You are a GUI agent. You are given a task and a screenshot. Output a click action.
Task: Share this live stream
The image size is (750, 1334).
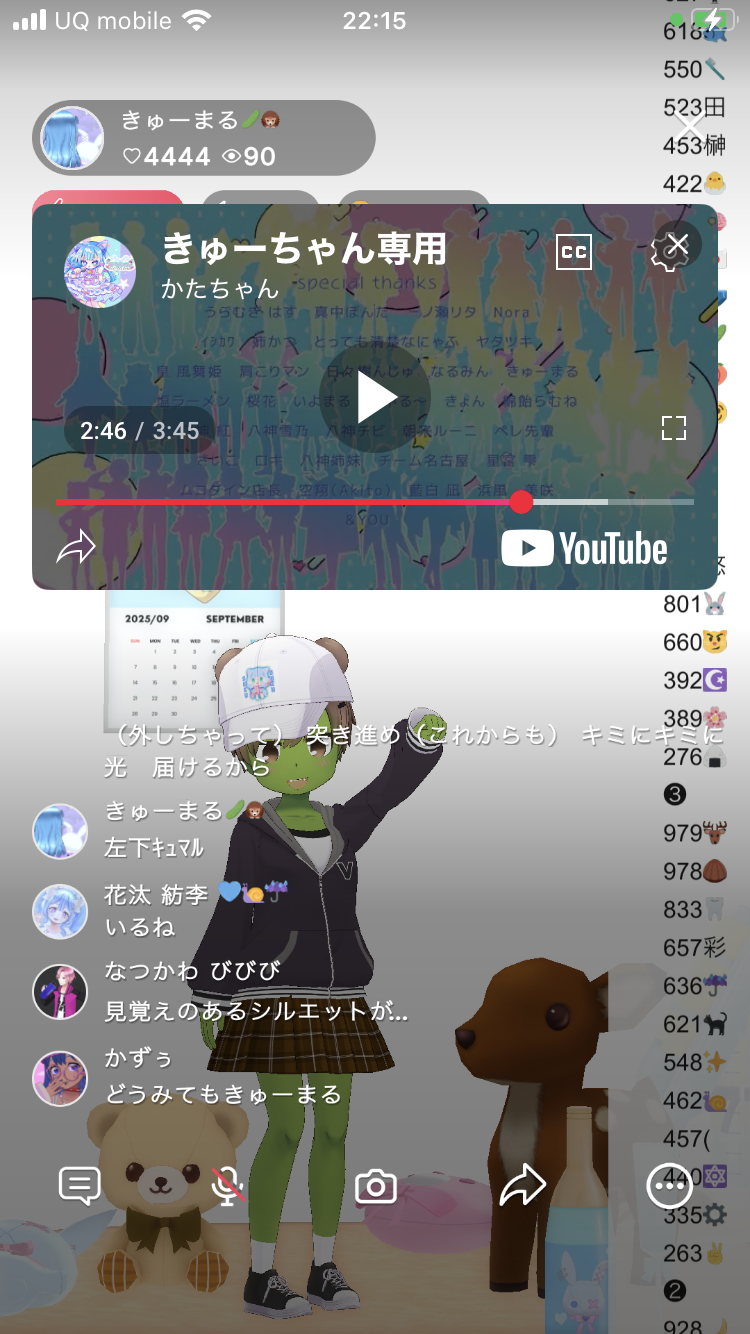[x=522, y=1186]
